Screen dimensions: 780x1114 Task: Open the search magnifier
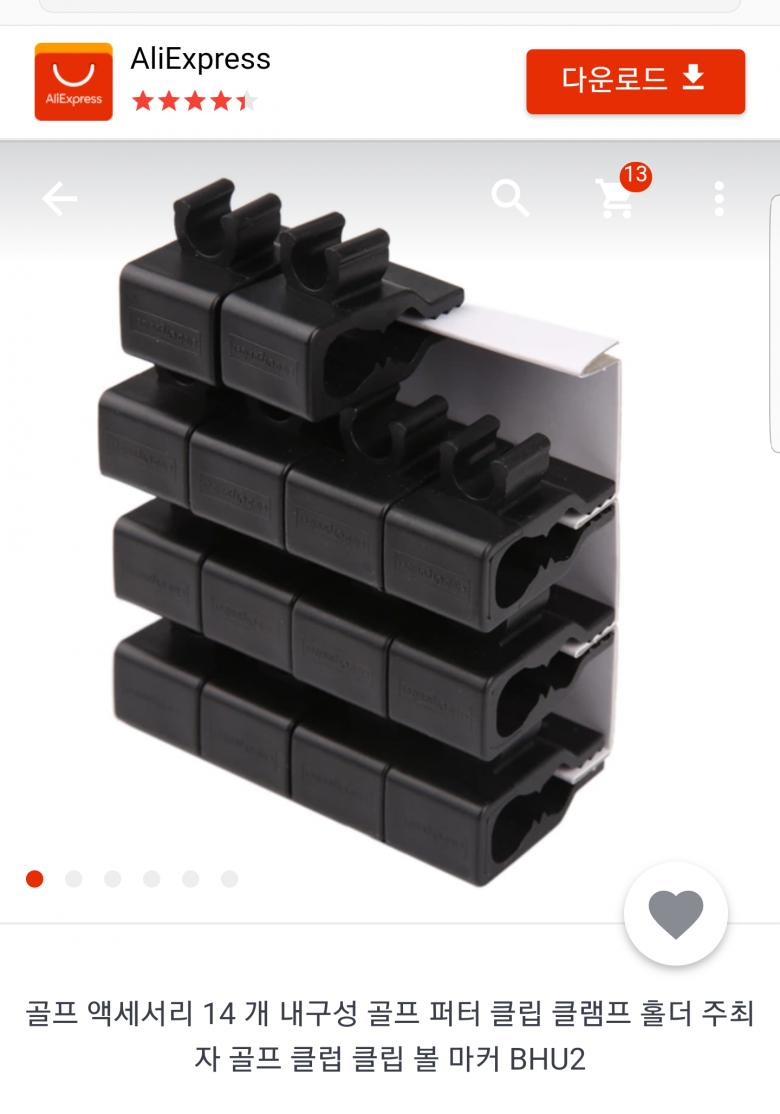pyautogui.click(x=510, y=199)
